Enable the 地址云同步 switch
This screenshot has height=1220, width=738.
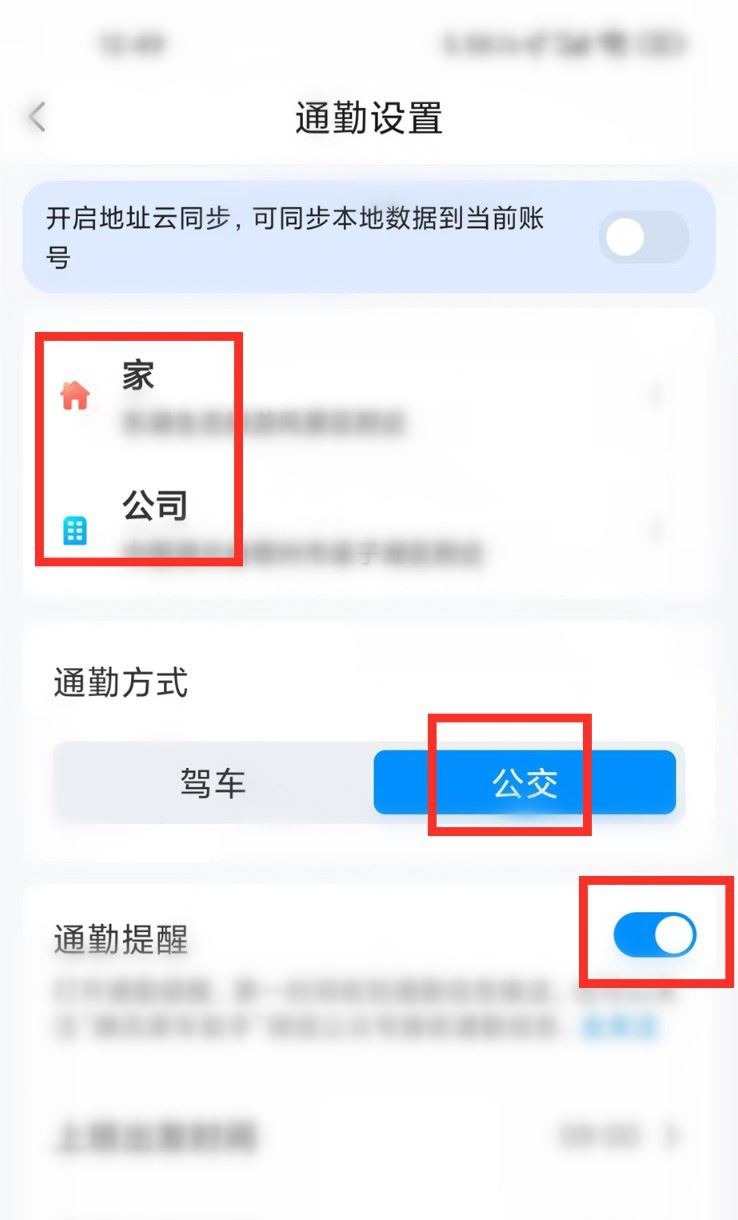click(644, 238)
